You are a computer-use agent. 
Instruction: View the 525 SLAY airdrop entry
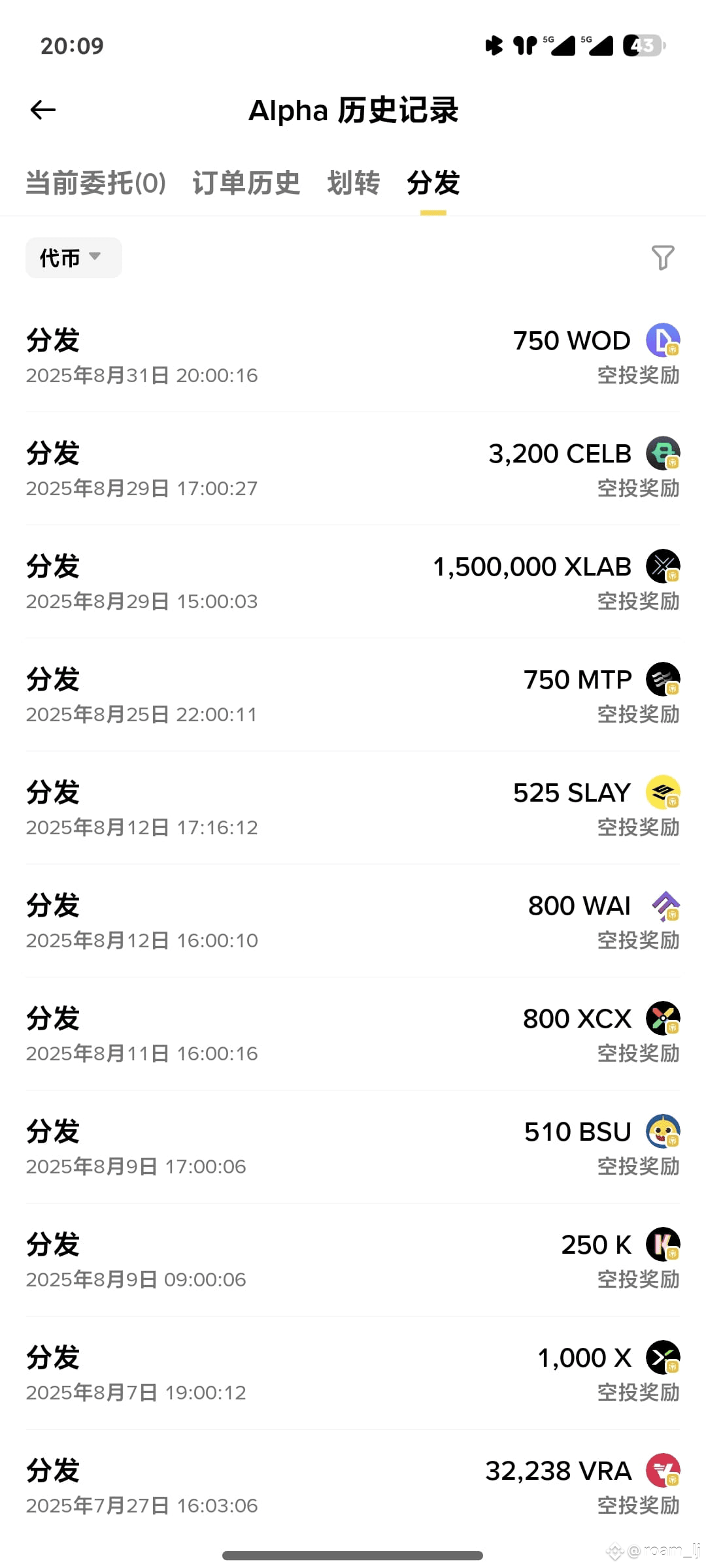pos(353,808)
